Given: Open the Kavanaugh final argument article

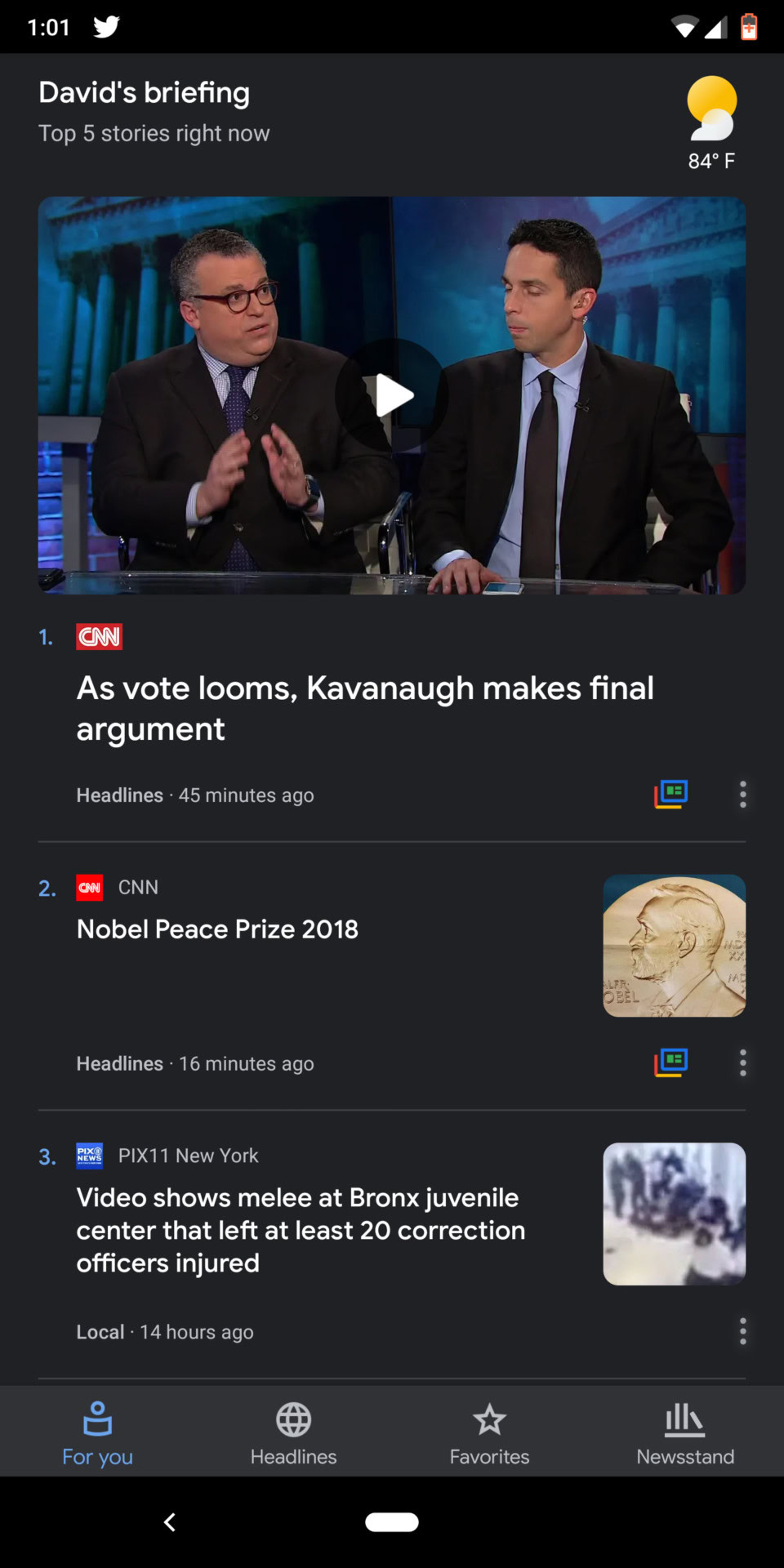Looking at the screenshot, I should [365, 708].
